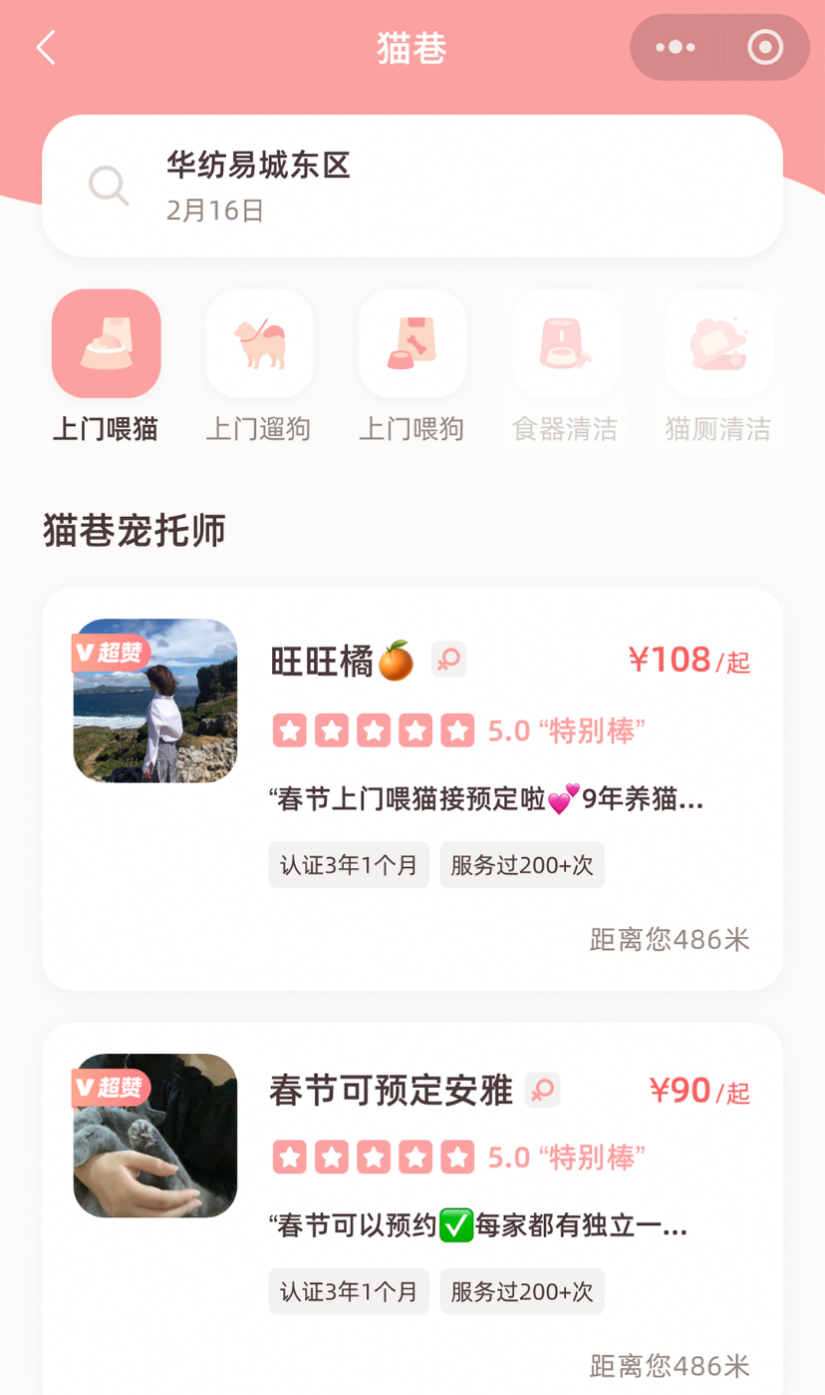Select the 上门遛狗 dog walking service icon
This screenshot has width=825, height=1395.
tap(259, 343)
